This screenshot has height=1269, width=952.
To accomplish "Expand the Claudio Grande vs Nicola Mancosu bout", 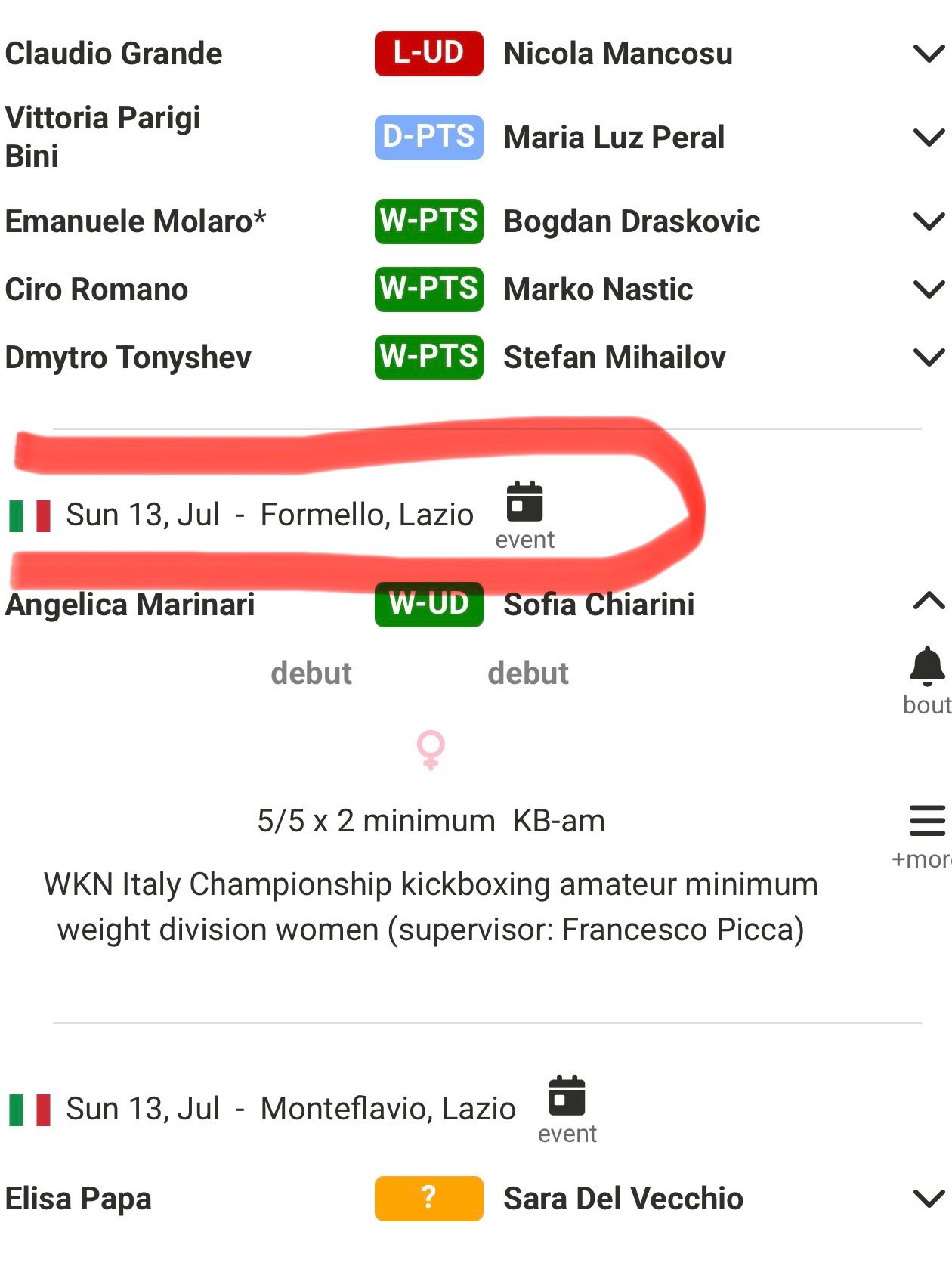I will 929,54.
